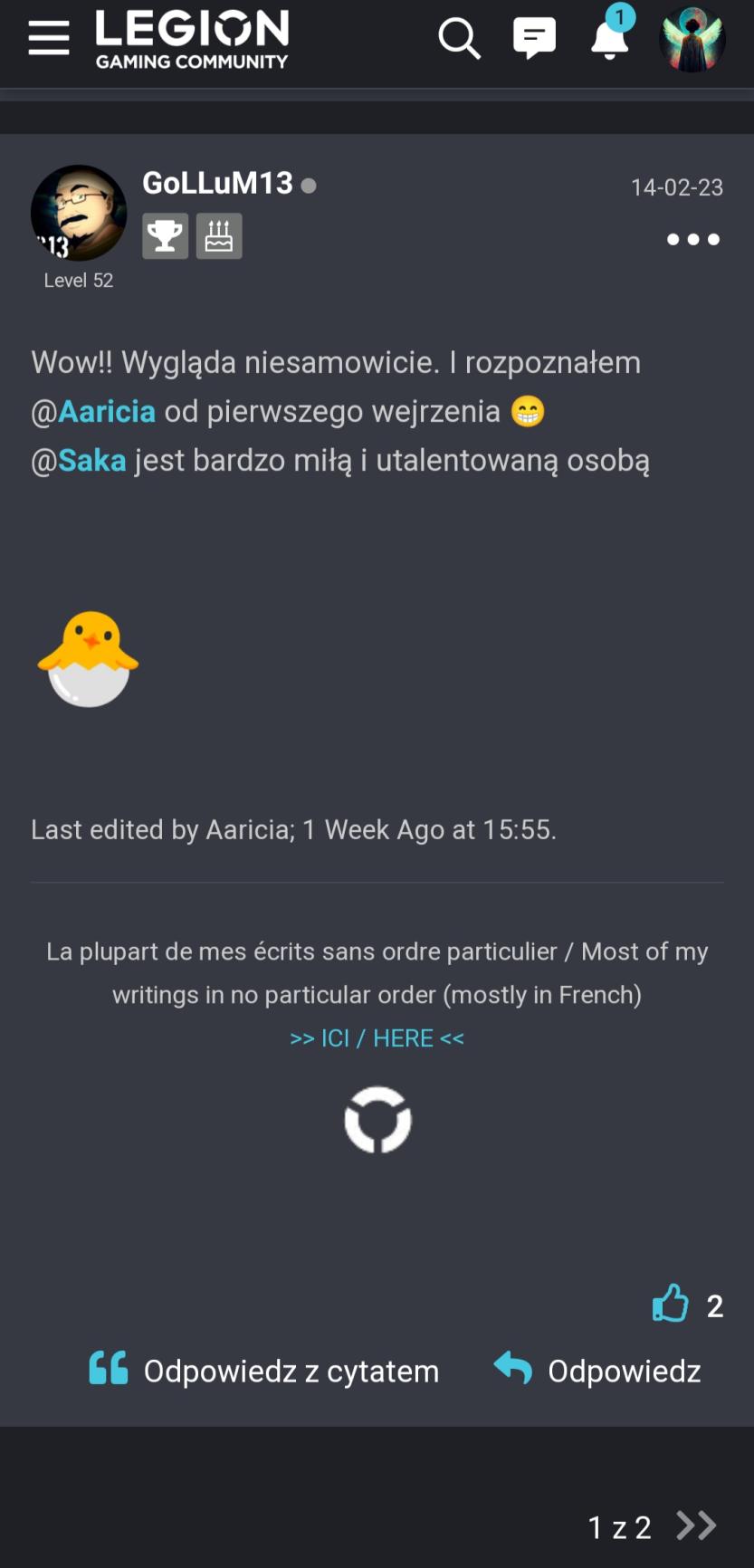Viewport: 754px width, 1568px height.
Task: Open the messages chat icon
Action: [534, 39]
